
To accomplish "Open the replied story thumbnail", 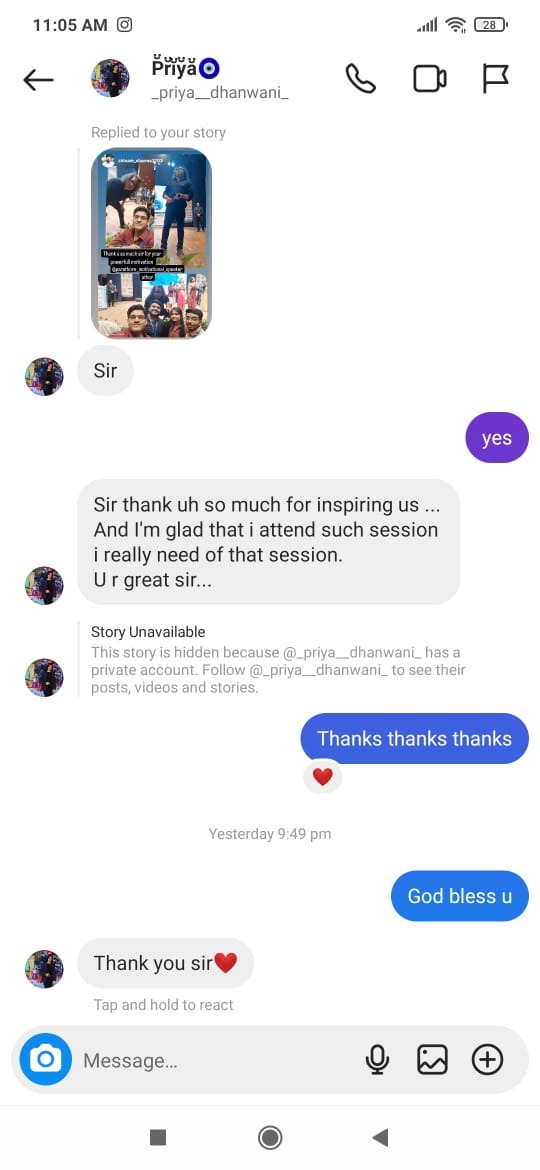I will click(151, 243).
